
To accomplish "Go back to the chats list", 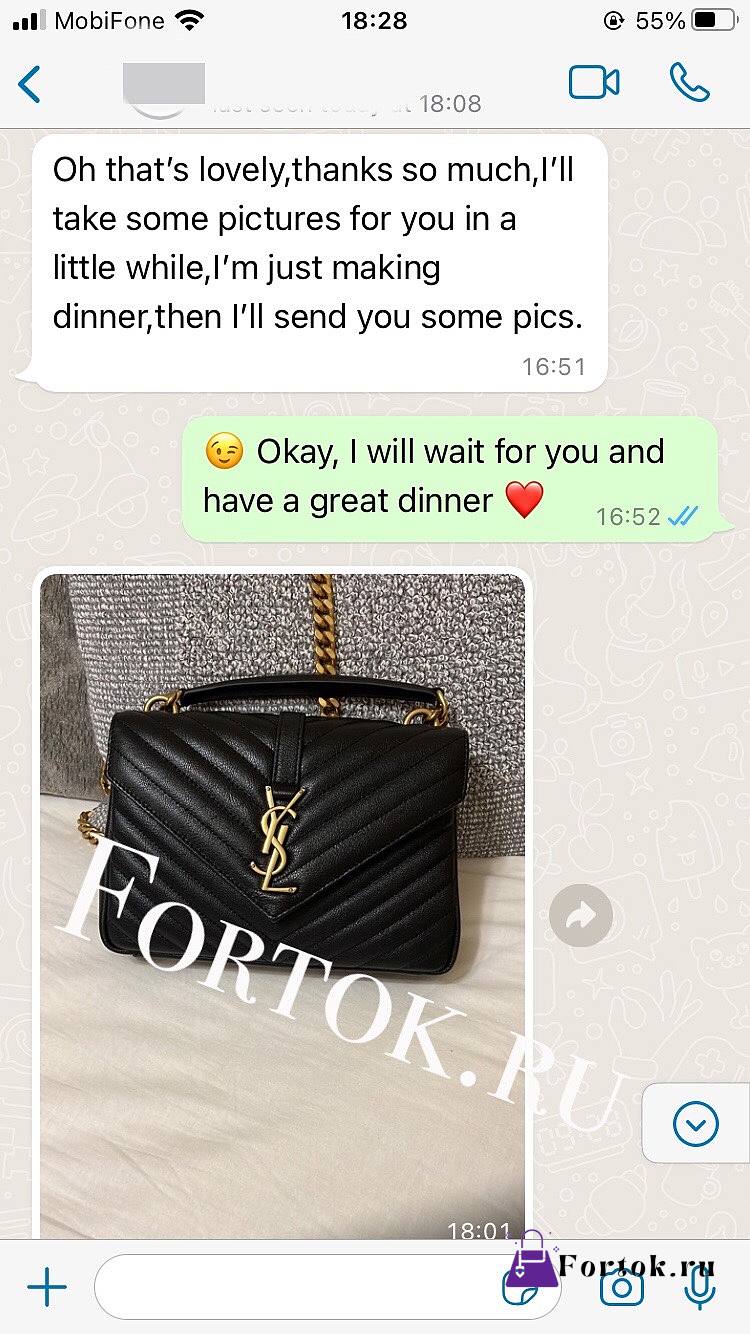I will click(30, 84).
